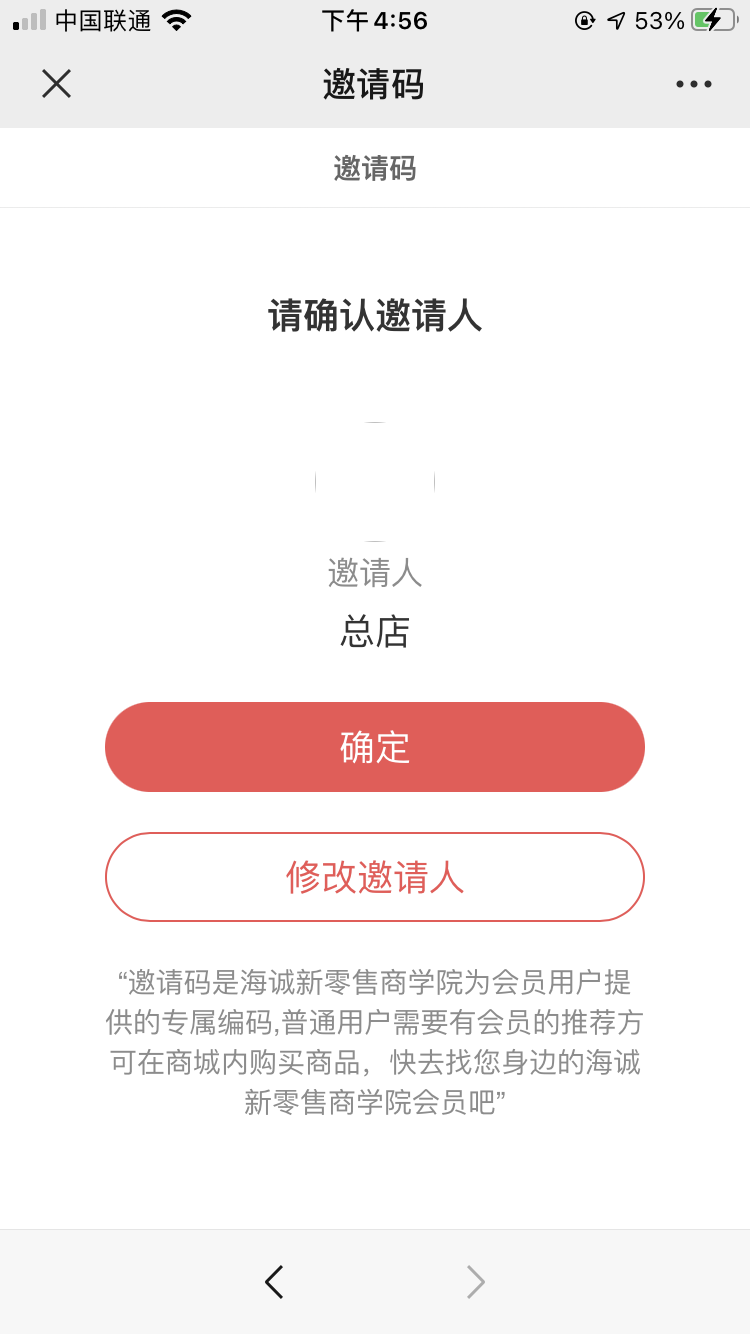750x1334 pixels.
Task: Open the three-dot more options menu
Action: tap(693, 84)
